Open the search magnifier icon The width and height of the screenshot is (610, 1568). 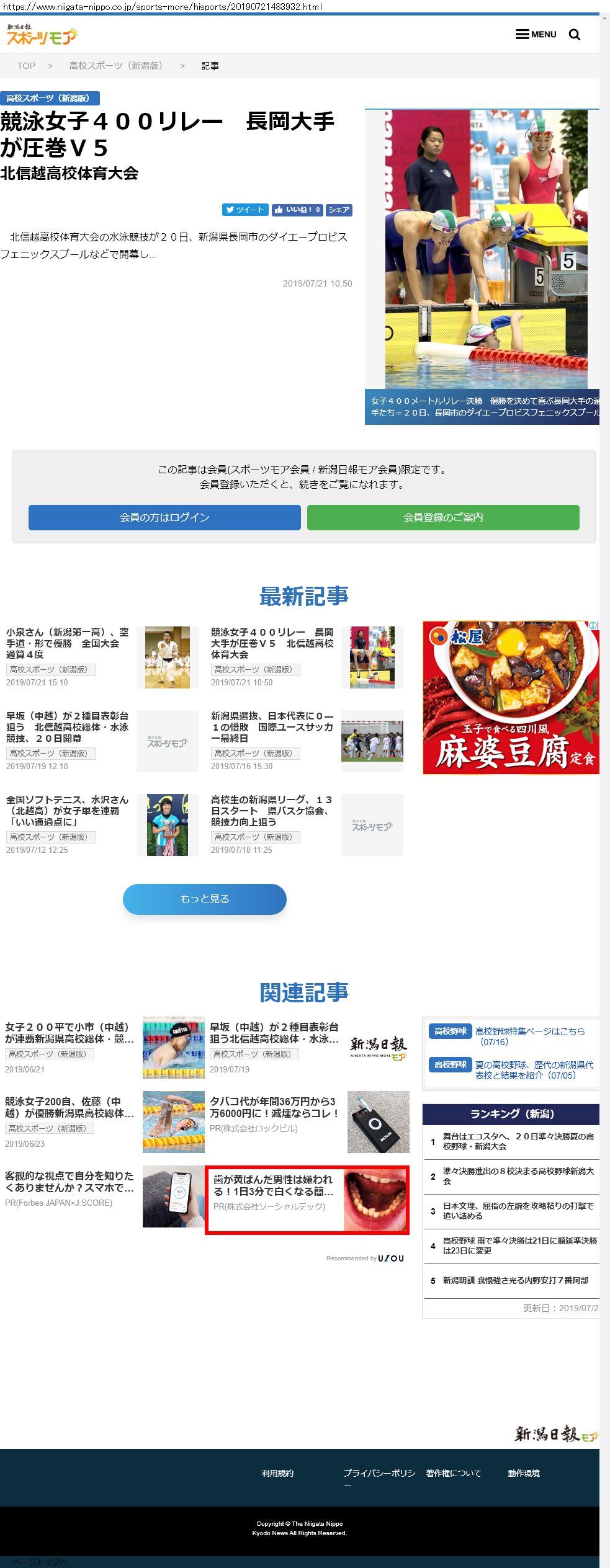[575, 35]
